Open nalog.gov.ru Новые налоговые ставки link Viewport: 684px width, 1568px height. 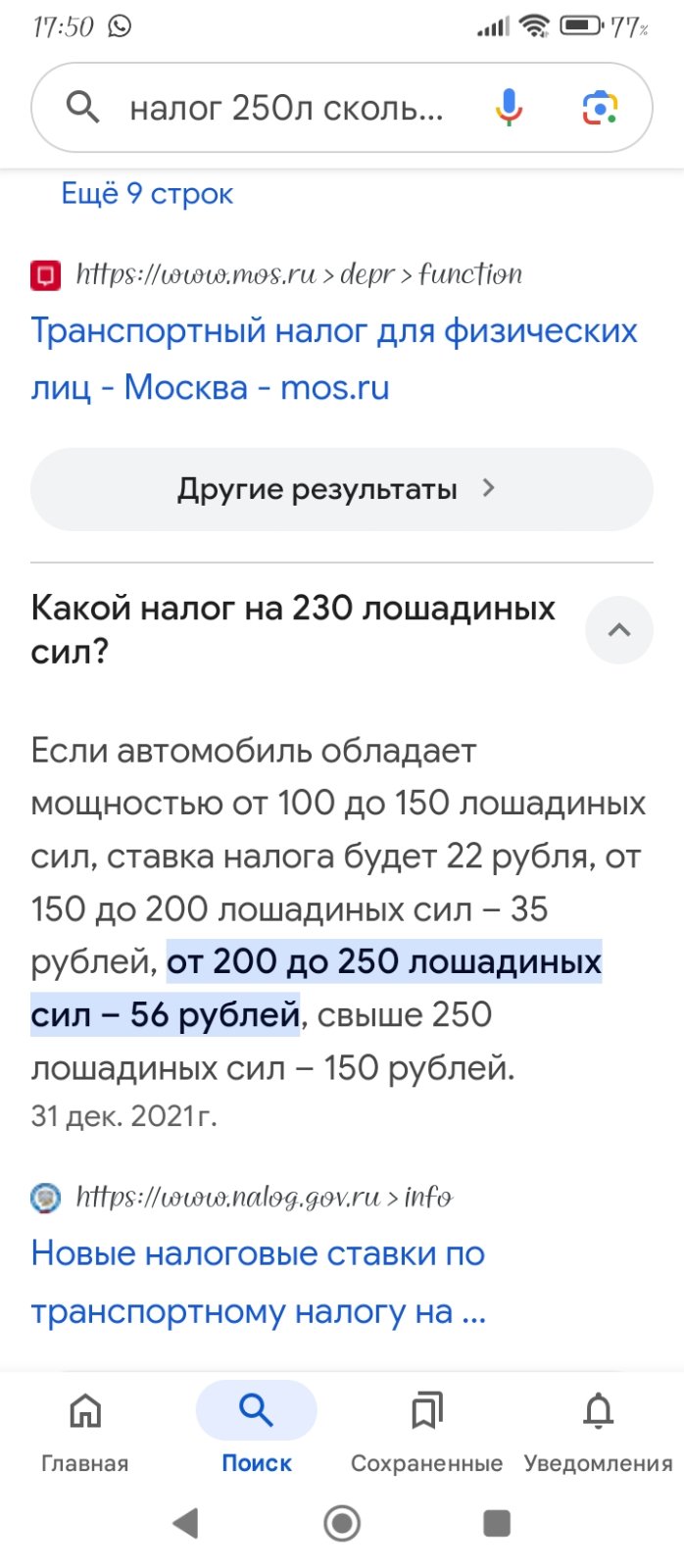click(259, 1282)
